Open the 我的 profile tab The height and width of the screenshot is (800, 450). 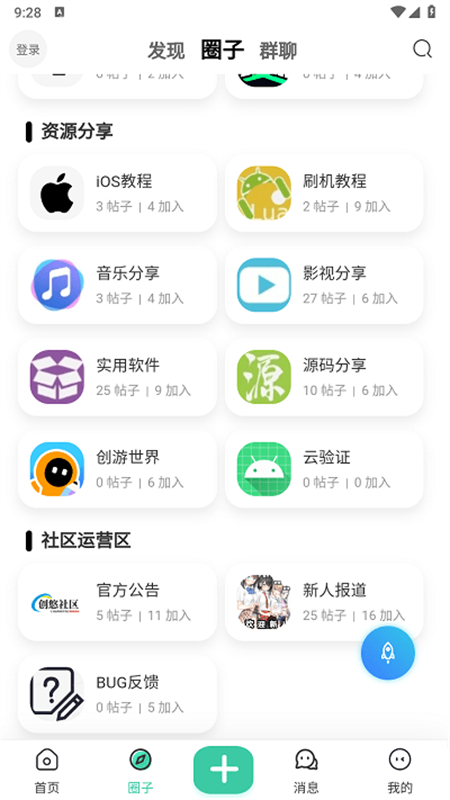pyautogui.click(x=399, y=771)
